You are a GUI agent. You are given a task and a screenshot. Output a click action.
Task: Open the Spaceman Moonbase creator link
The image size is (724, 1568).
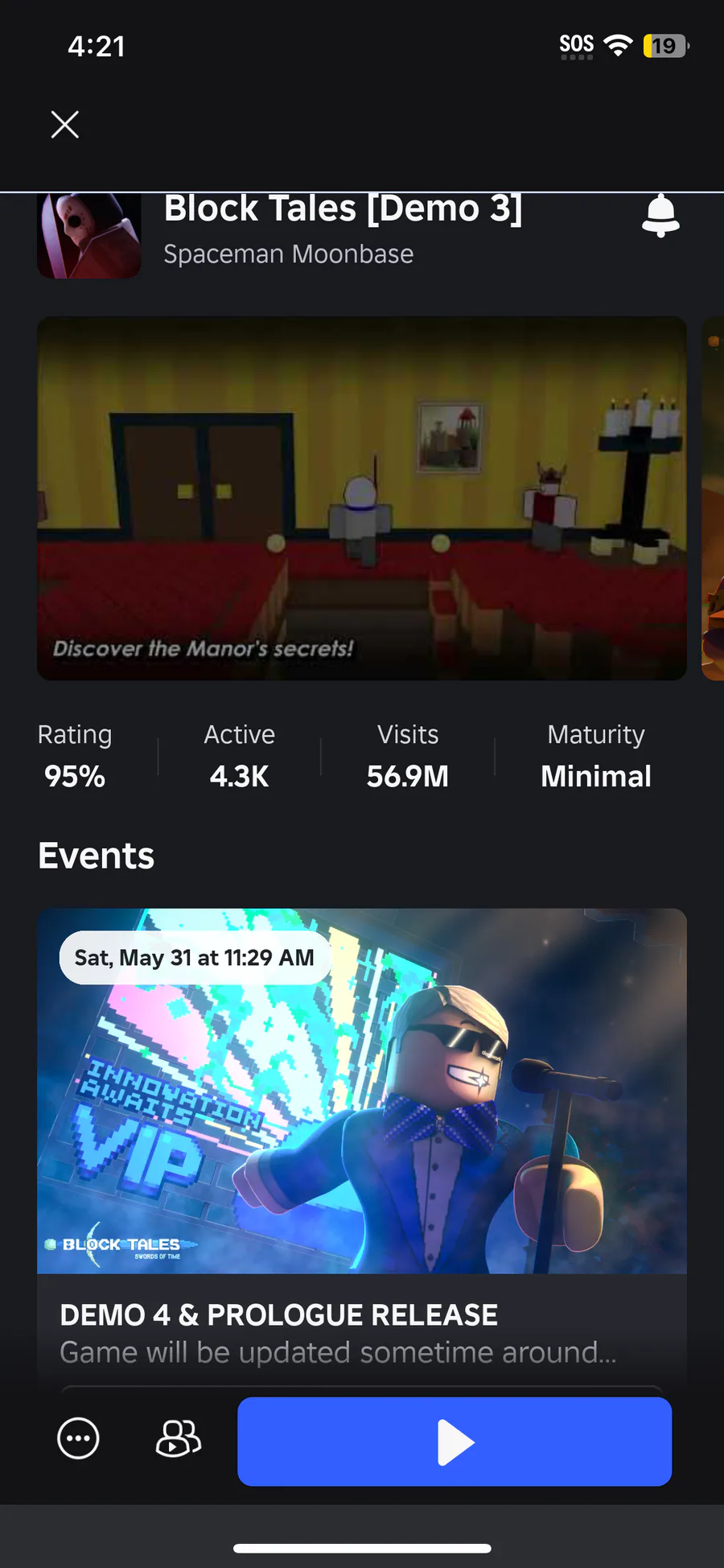(x=288, y=254)
